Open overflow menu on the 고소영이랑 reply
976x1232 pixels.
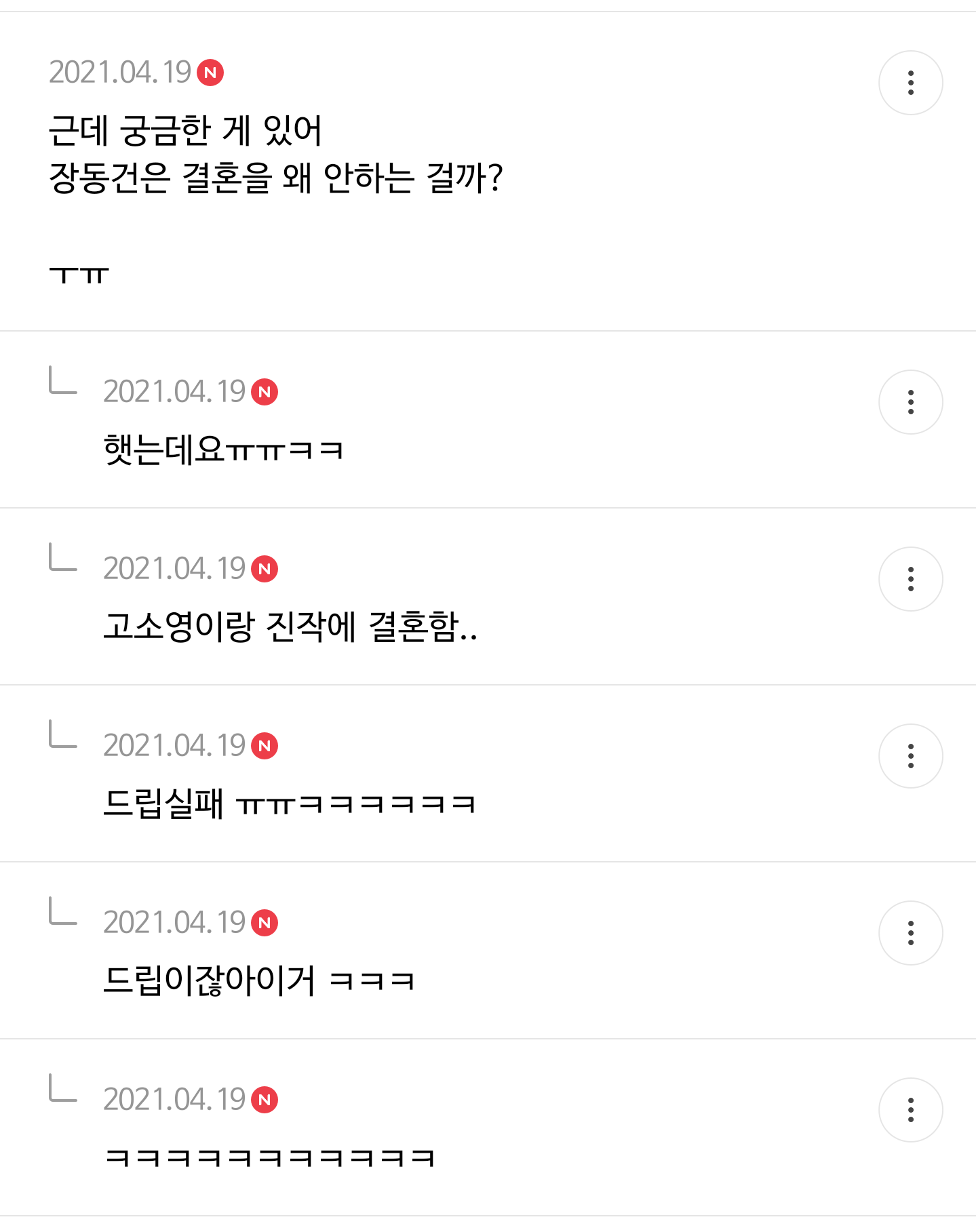910,579
